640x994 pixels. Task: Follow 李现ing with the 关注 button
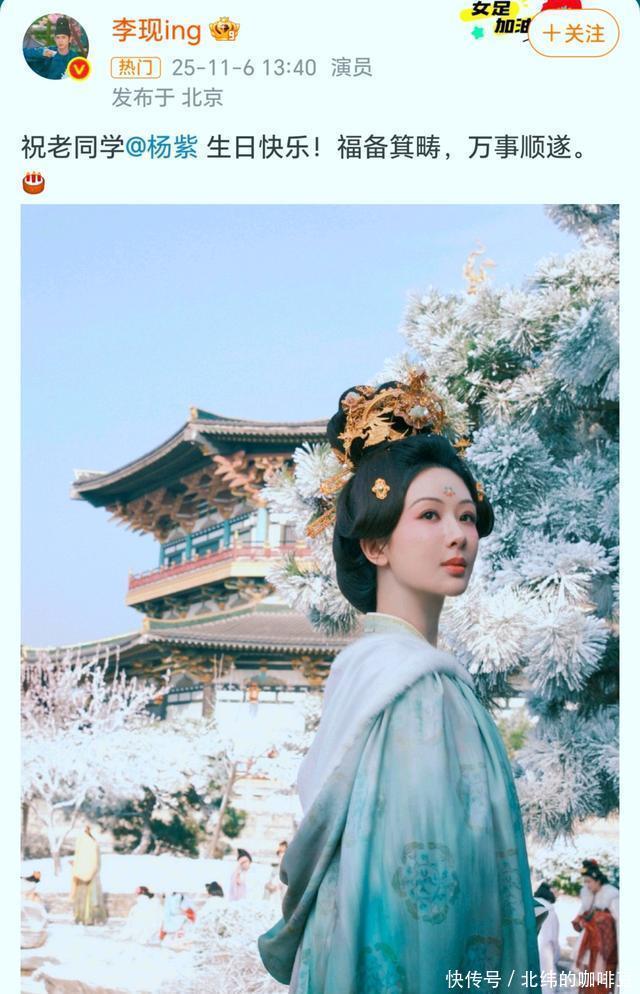(573, 34)
